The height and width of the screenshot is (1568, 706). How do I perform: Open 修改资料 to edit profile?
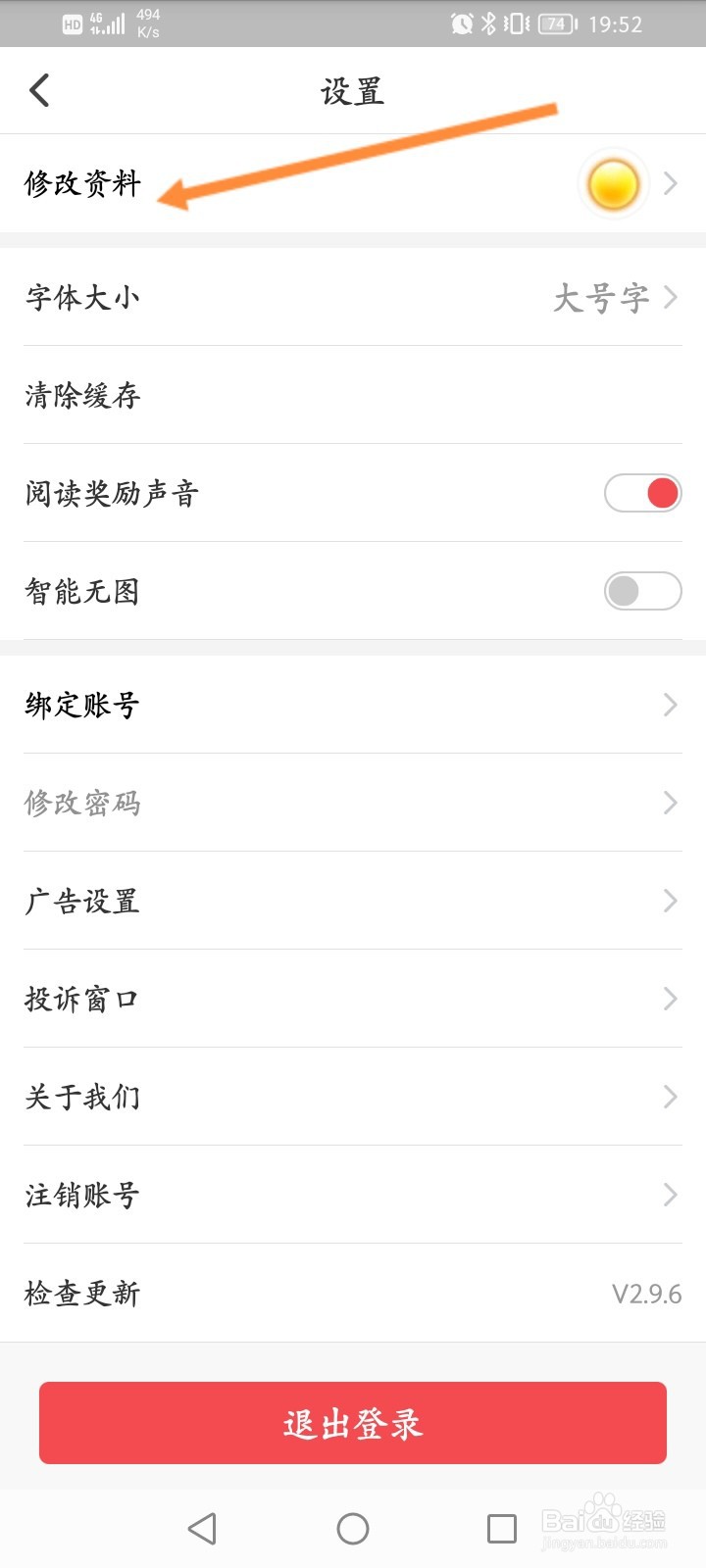pyautogui.click(x=353, y=183)
